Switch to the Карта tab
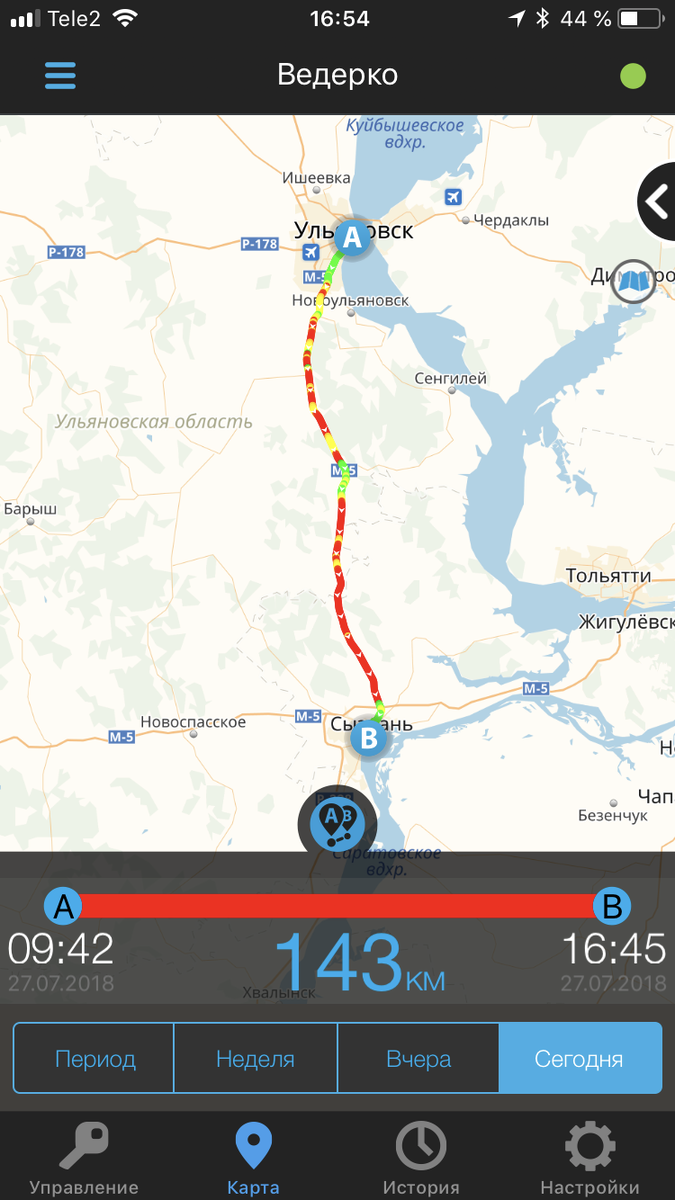 pos(253,1158)
